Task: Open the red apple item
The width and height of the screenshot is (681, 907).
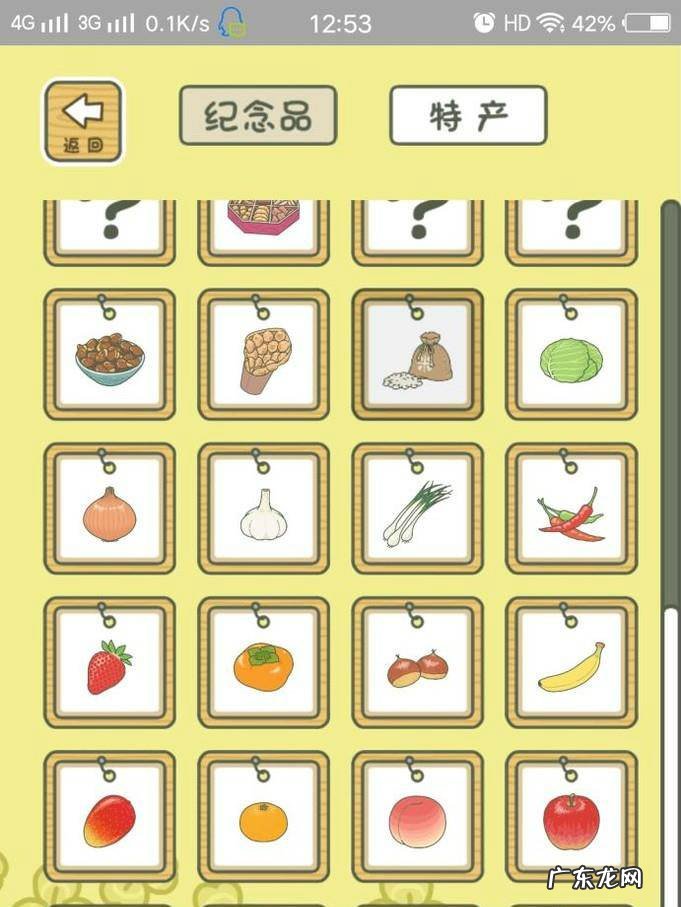Action: (571, 818)
